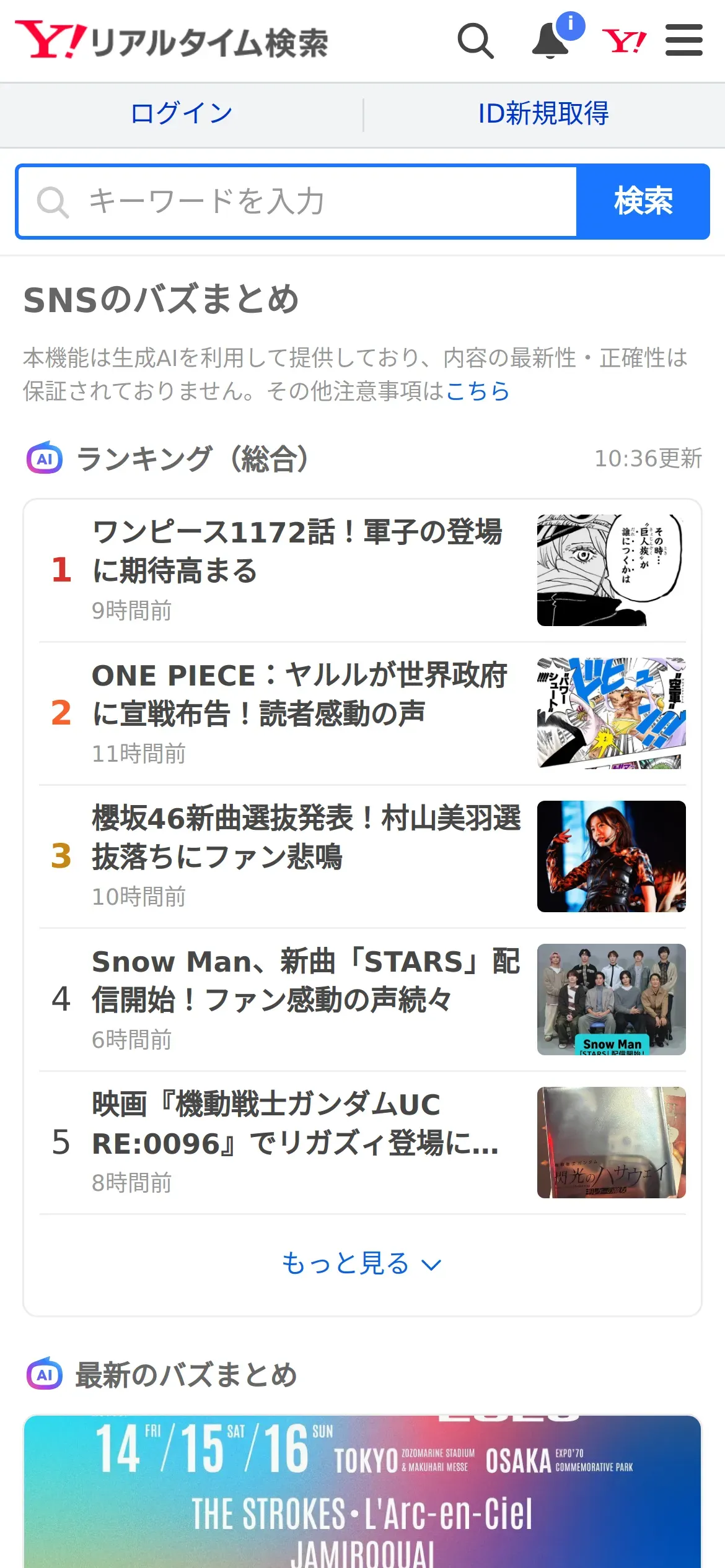725x1568 pixels.
Task: Open the こちら notes link
Action: click(x=477, y=391)
